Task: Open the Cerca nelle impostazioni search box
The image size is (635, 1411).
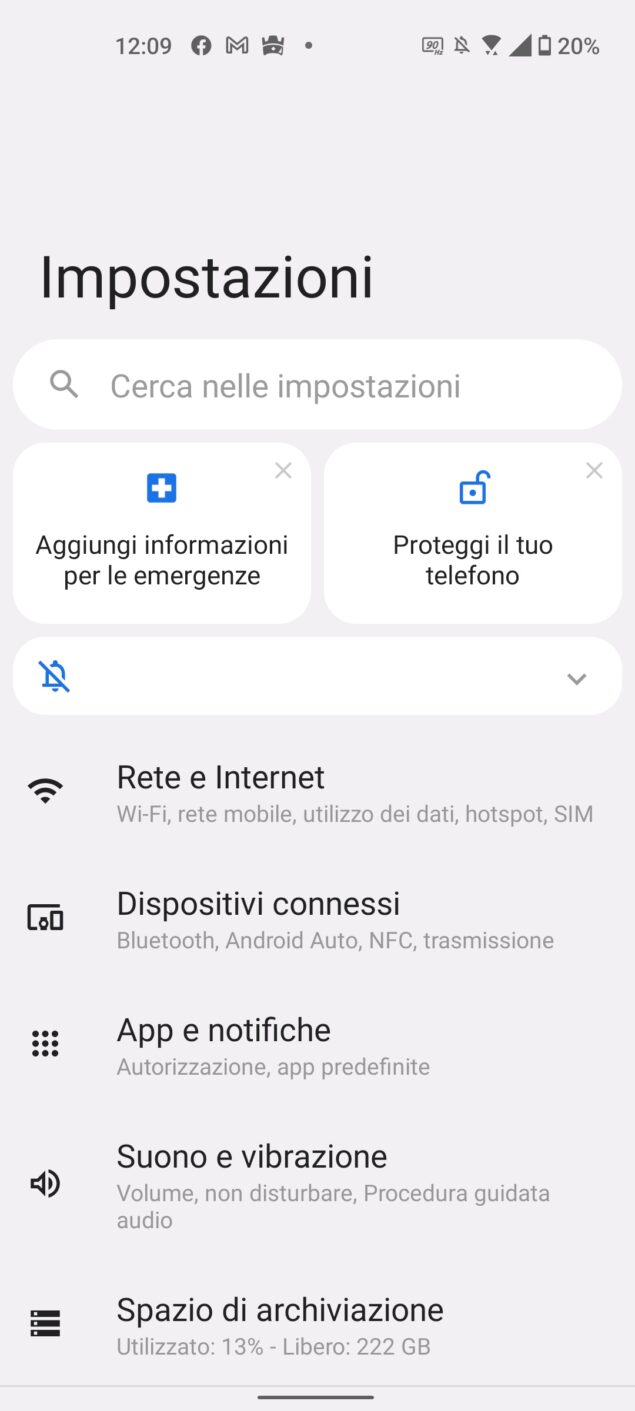Action: [x=317, y=385]
